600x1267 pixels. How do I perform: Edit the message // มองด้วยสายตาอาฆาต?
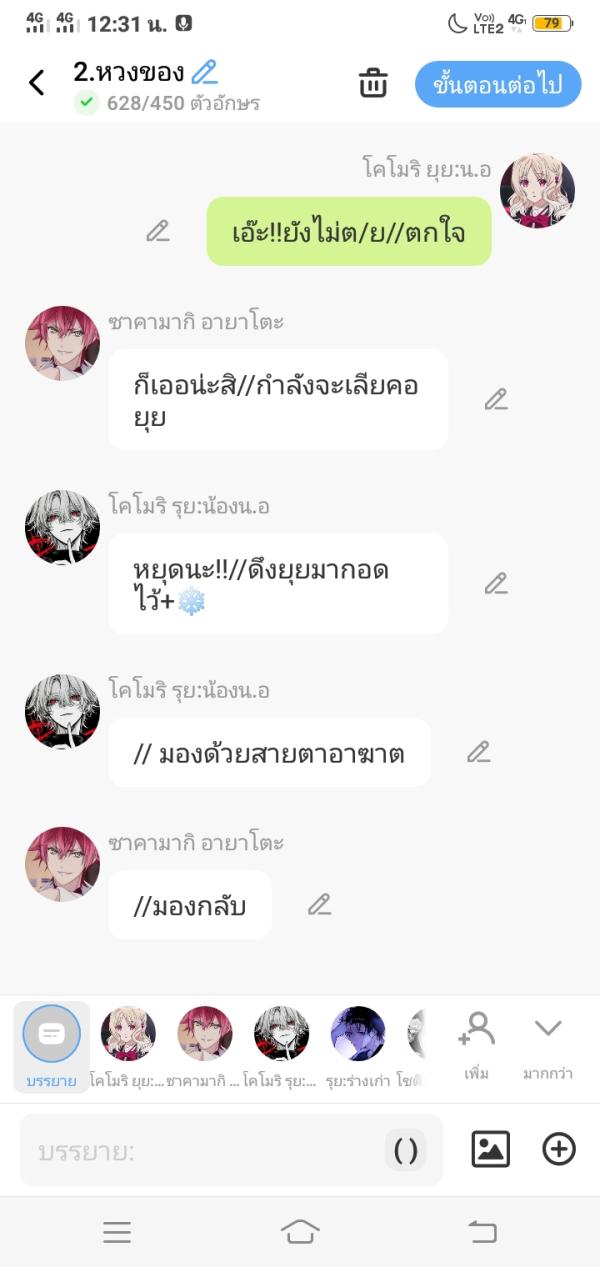point(479,751)
